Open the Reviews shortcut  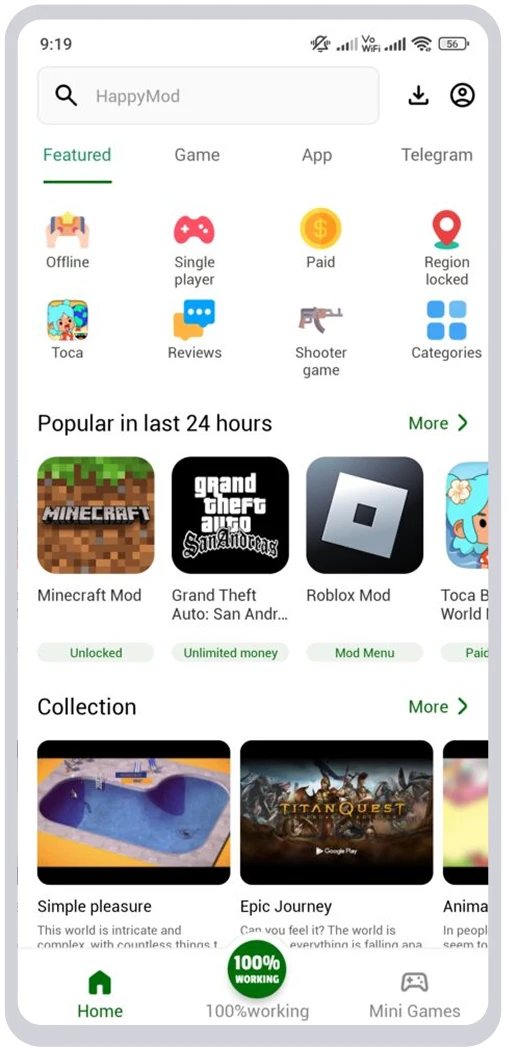pos(194,330)
